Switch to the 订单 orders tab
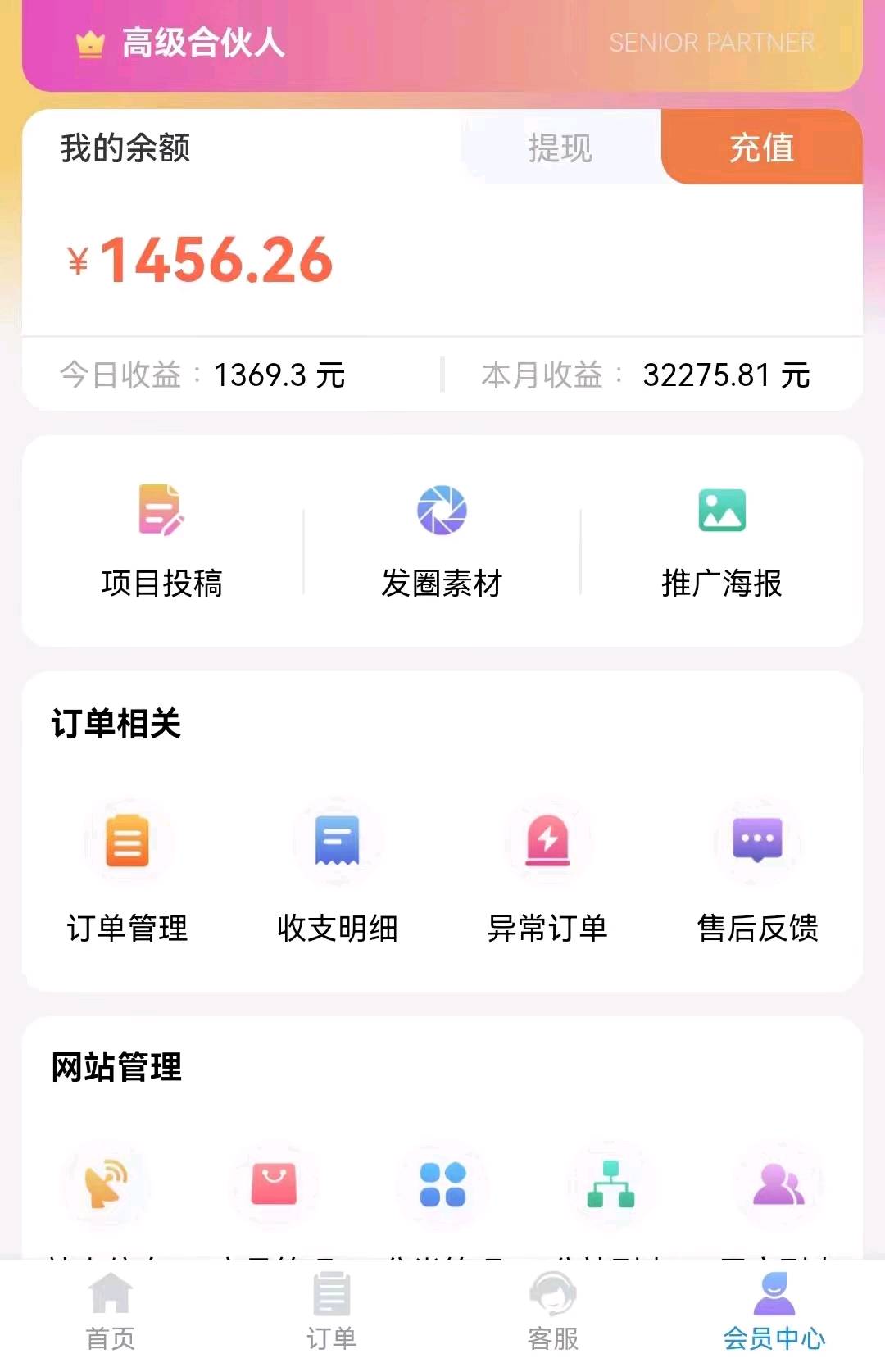Viewport: 885px width, 1372px height. coord(331,1311)
